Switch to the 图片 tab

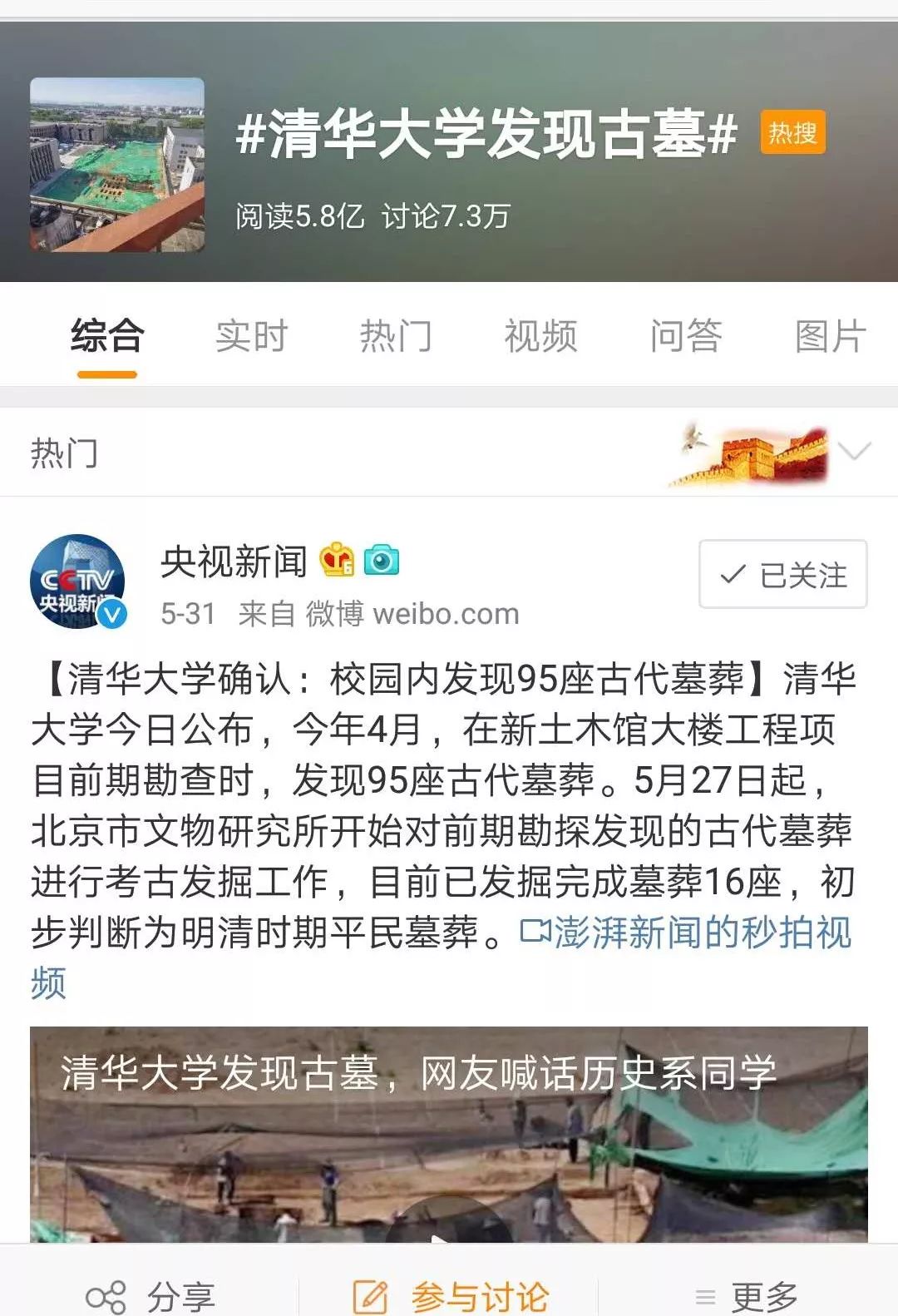pos(830,337)
